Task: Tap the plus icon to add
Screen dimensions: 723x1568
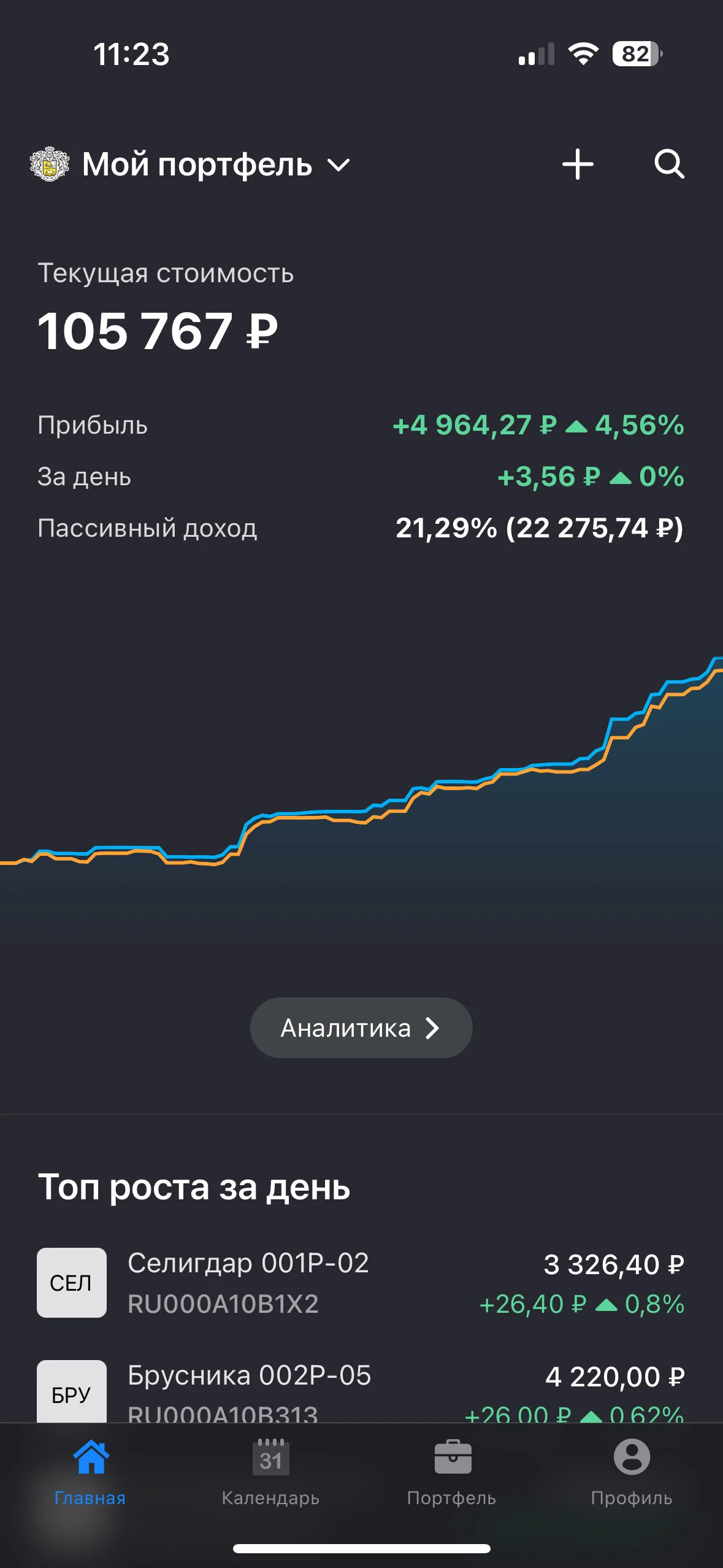Action: pyautogui.click(x=578, y=164)
